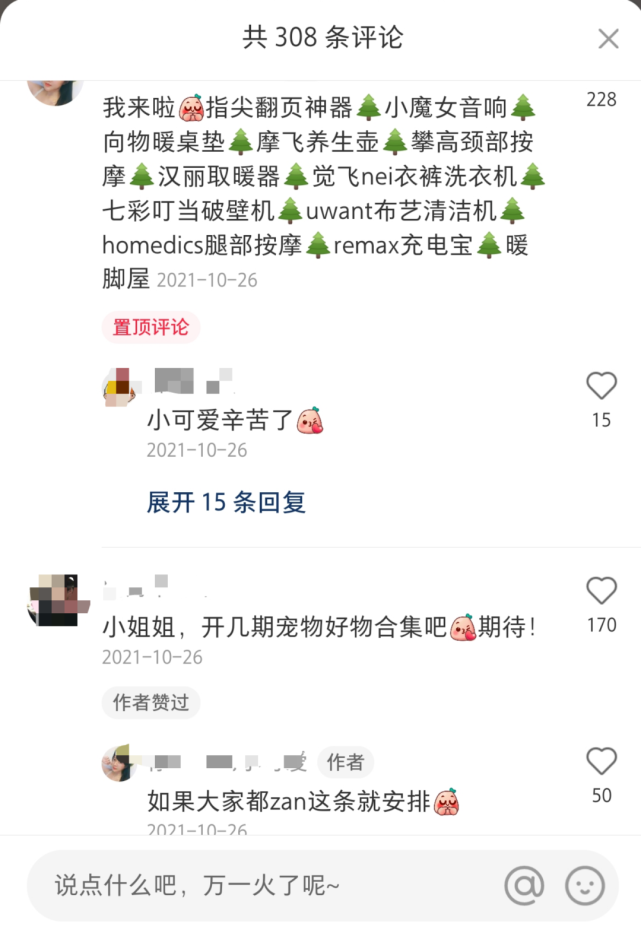The height and width of the screenshot is (936, 641).
Task: Open the @ mention picker
Action: click(524, 885)
